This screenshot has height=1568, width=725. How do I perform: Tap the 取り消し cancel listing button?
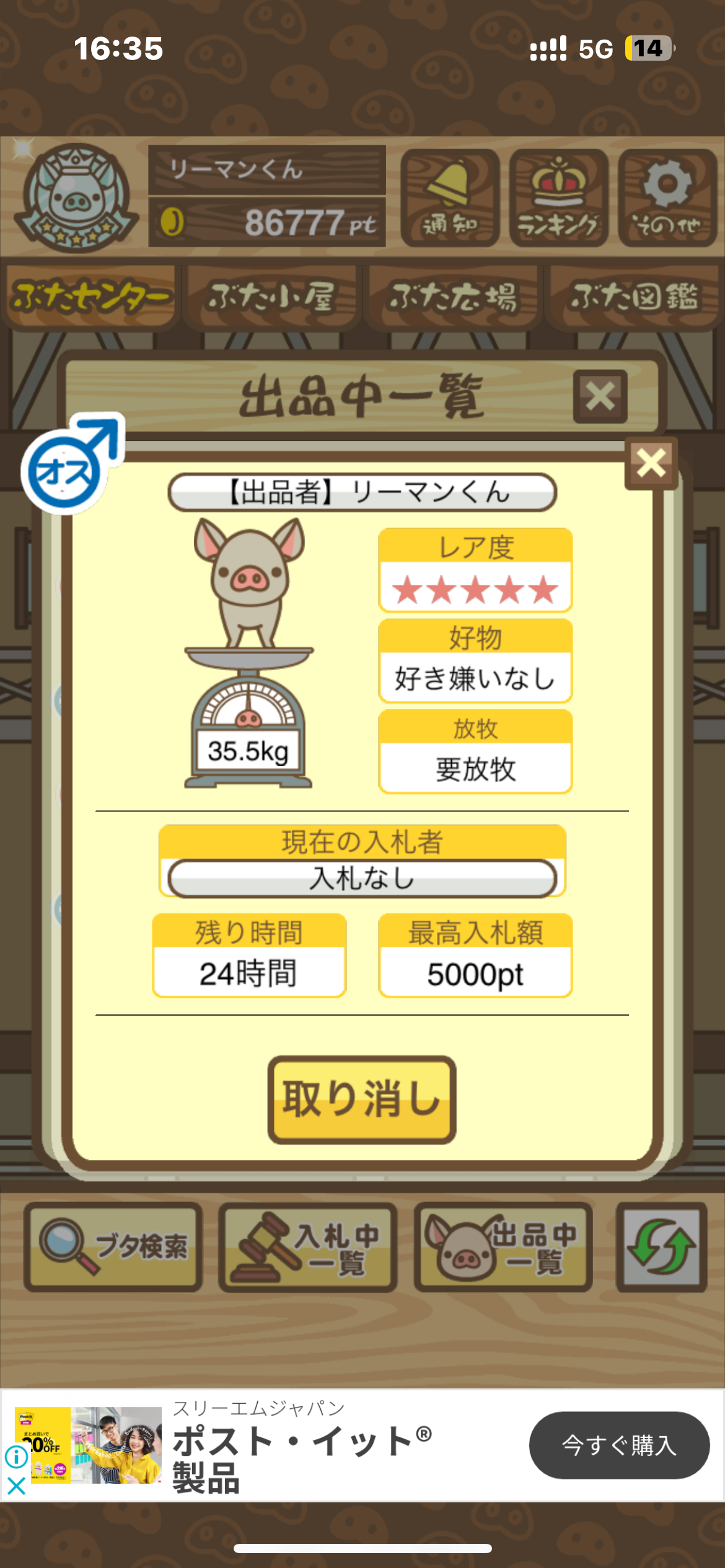[362, 1099]
